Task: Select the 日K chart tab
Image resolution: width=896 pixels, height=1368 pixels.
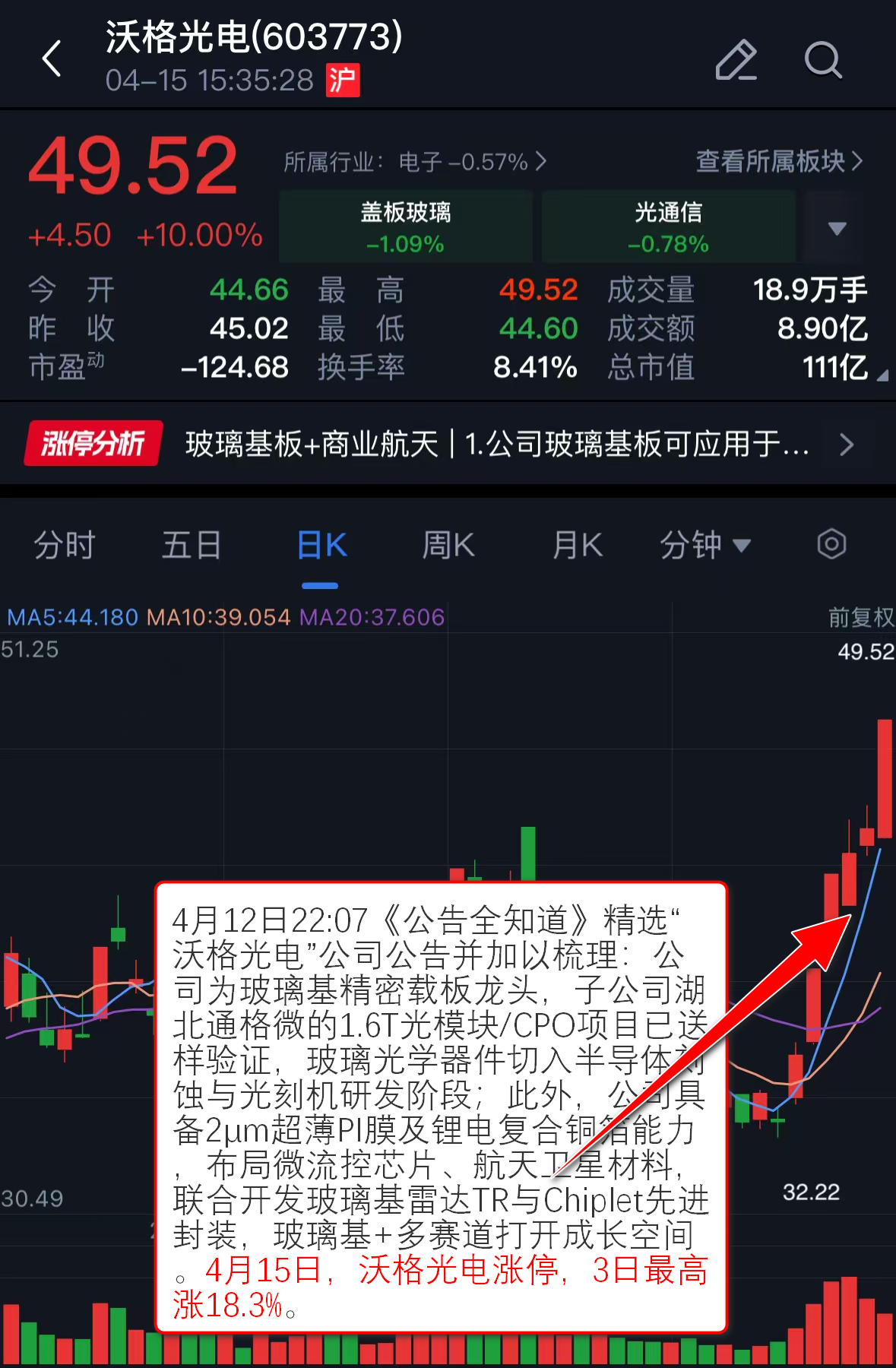Action: pos(321,545)
